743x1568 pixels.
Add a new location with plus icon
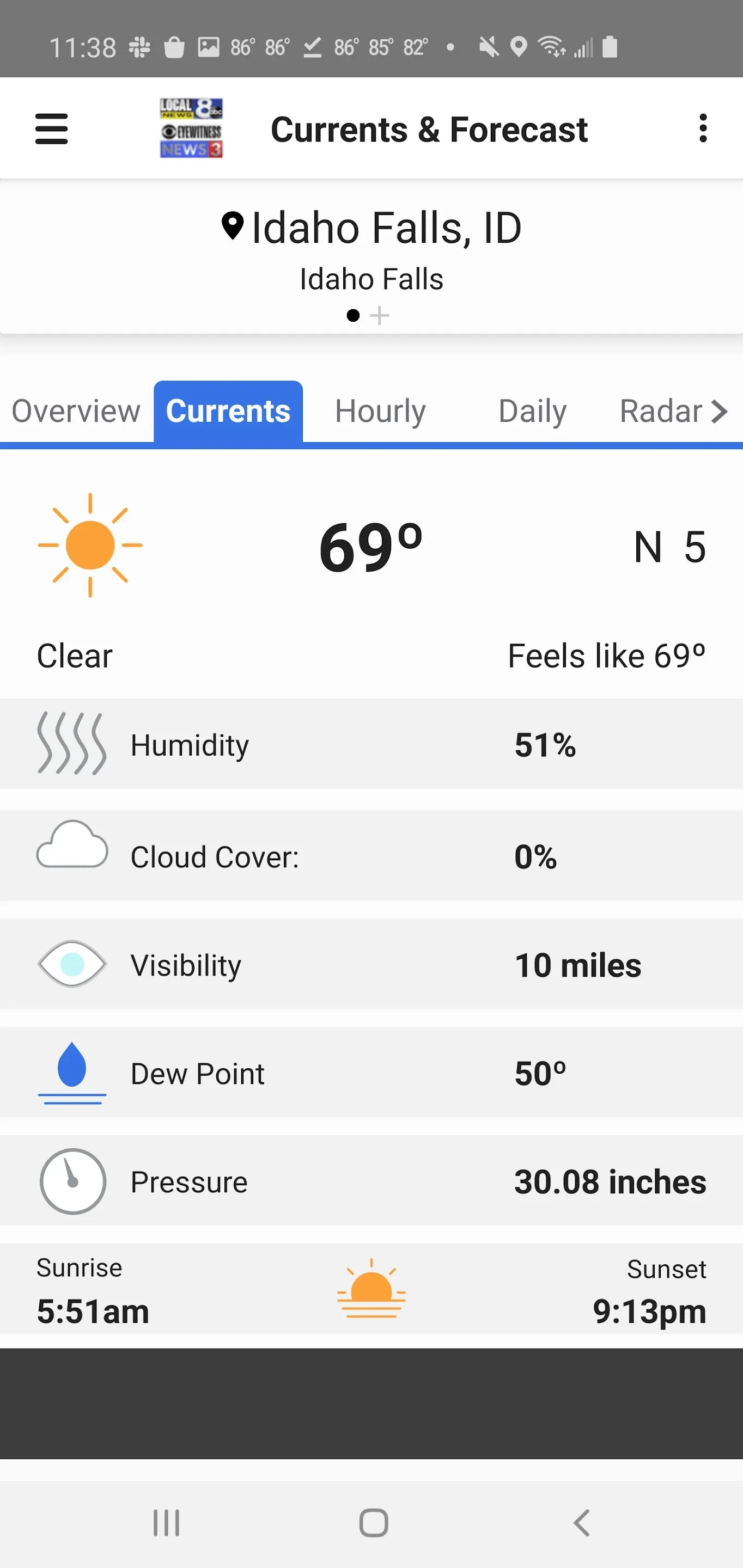pyautogui.click(x=380, y=315)
